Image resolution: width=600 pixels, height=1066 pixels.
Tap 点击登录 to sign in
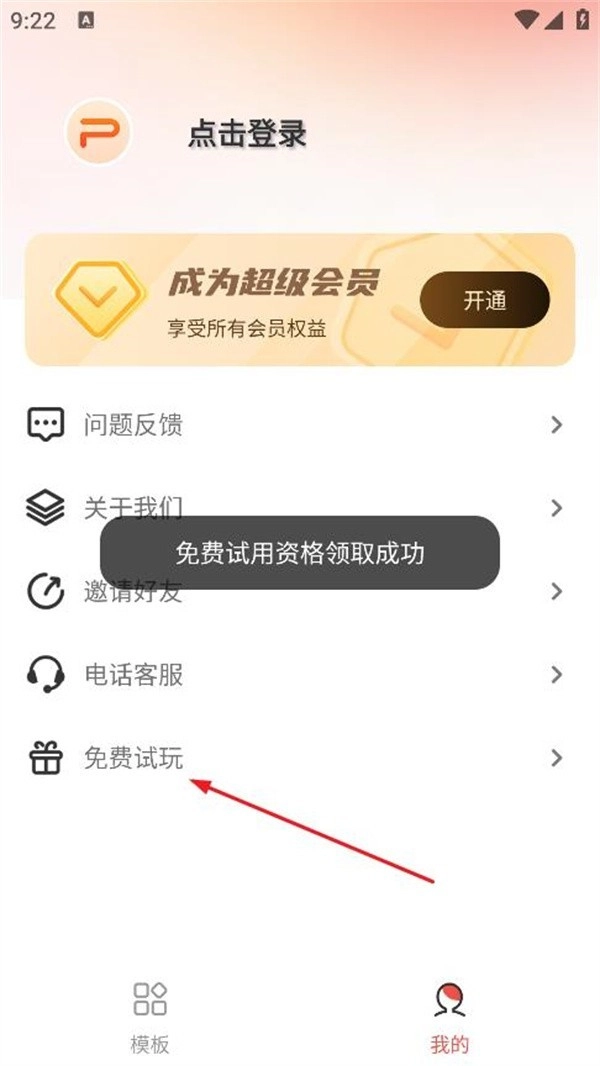pos(247,134)
